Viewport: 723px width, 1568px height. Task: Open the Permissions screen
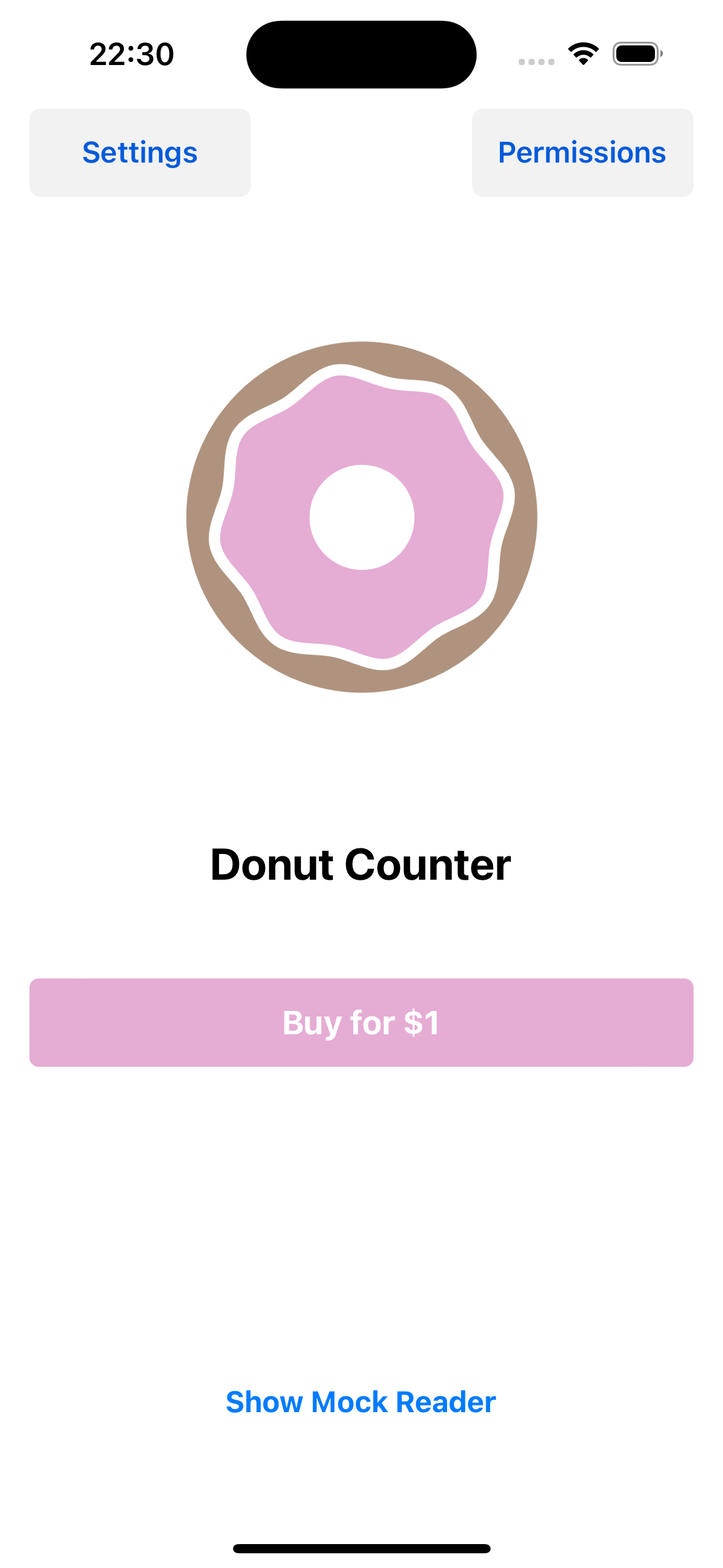tap(582, 153)
